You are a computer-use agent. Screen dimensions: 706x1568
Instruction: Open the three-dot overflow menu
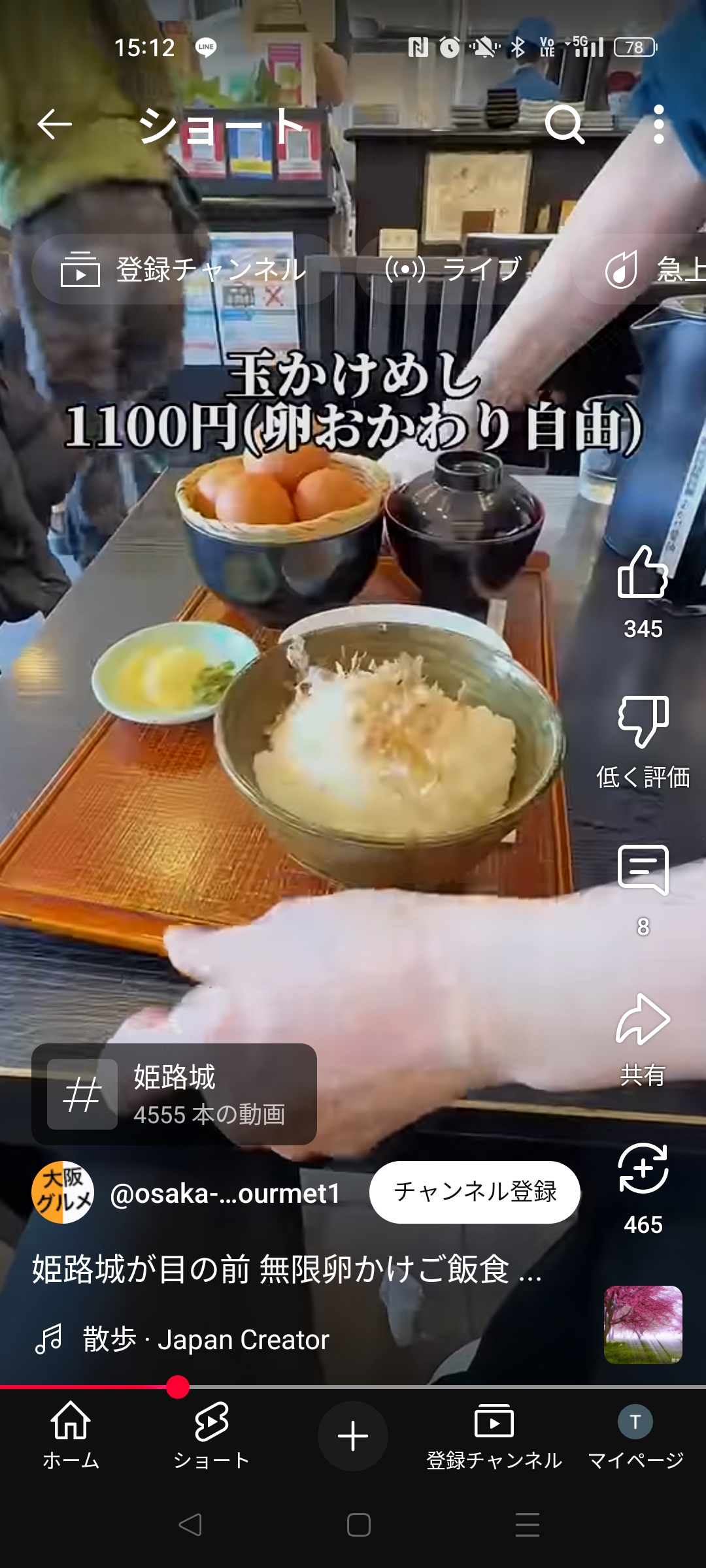tap(659, 124)
